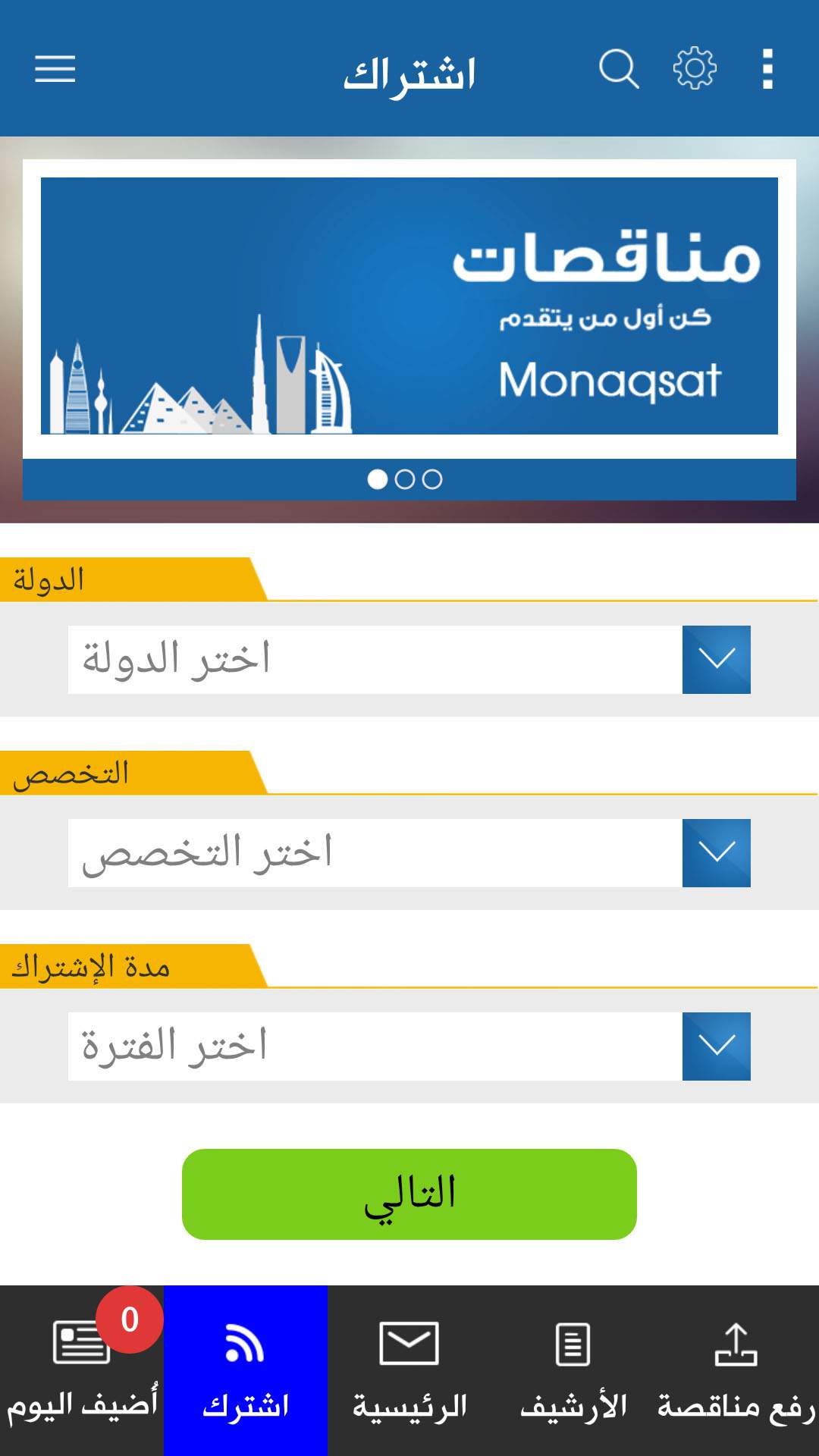Expand the اختر الفترة duration dropdown
Image resolution: width=819 pixels, height=1456 pixels.
click(409, 1046)
